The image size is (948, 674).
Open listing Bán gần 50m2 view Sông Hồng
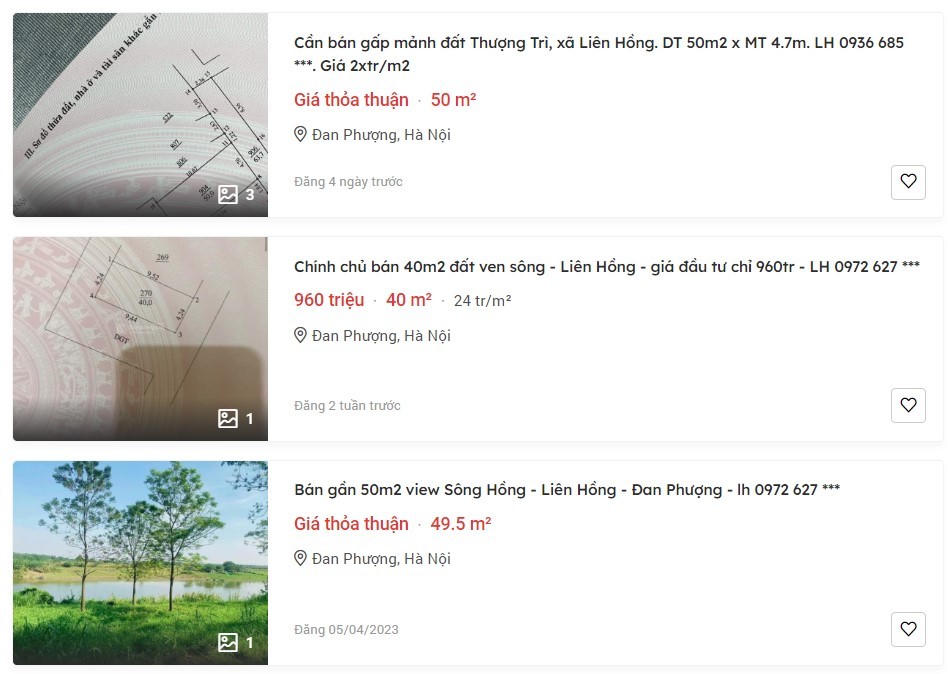point(566,490)
